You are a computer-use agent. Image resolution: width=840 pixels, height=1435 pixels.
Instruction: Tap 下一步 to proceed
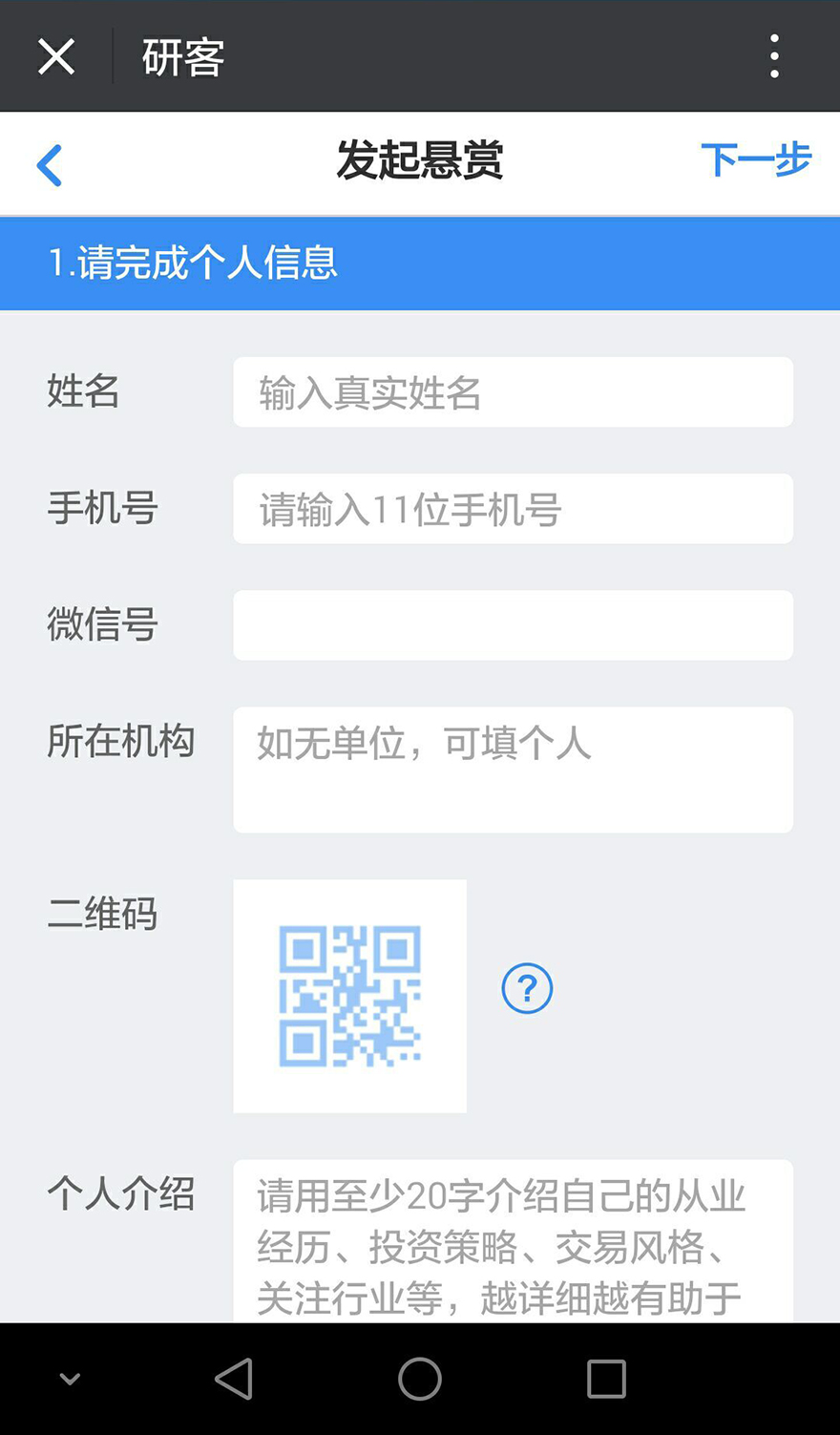click(x=756, y=159)
